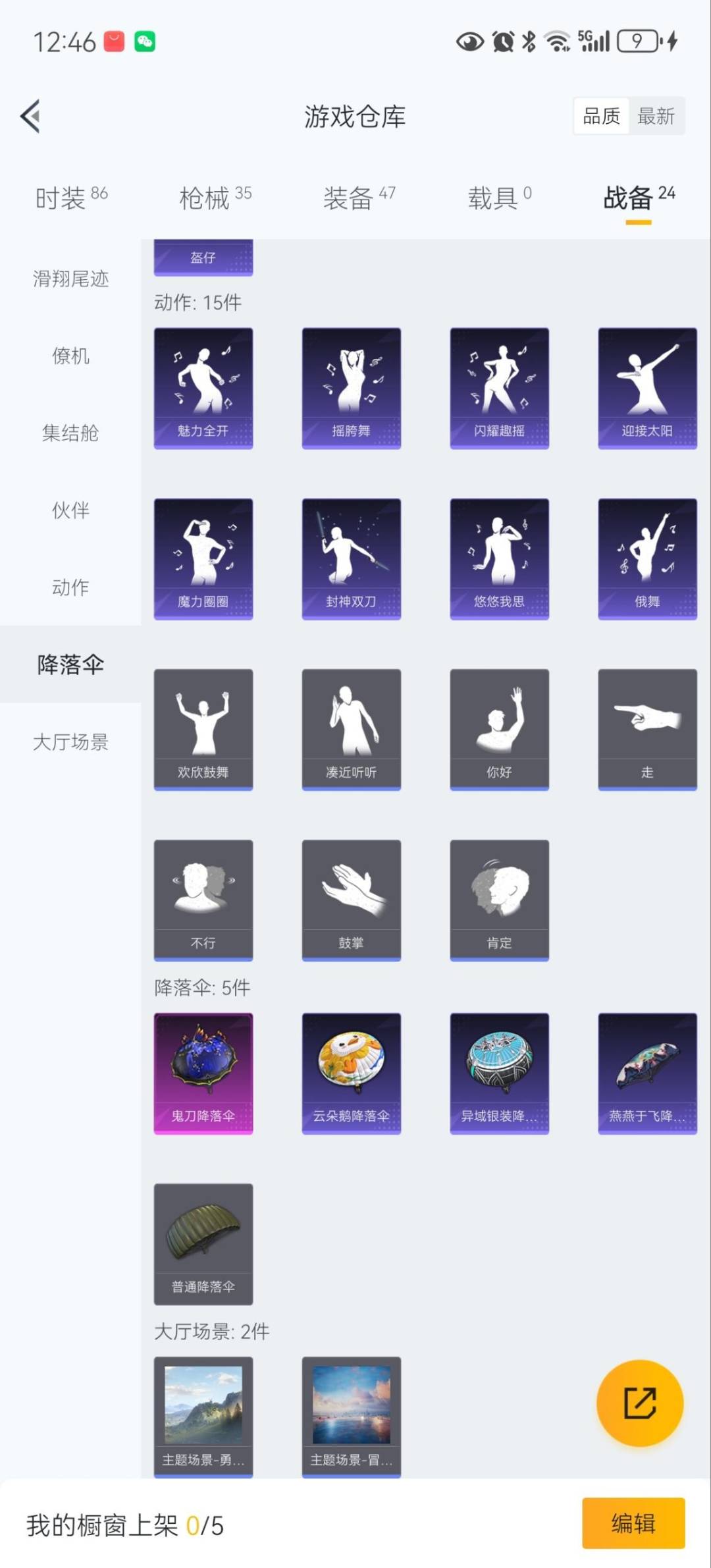The height and width of the screenshot is (1568, 711).
Task: Sort items by 品质
Action: click(601, 117)
